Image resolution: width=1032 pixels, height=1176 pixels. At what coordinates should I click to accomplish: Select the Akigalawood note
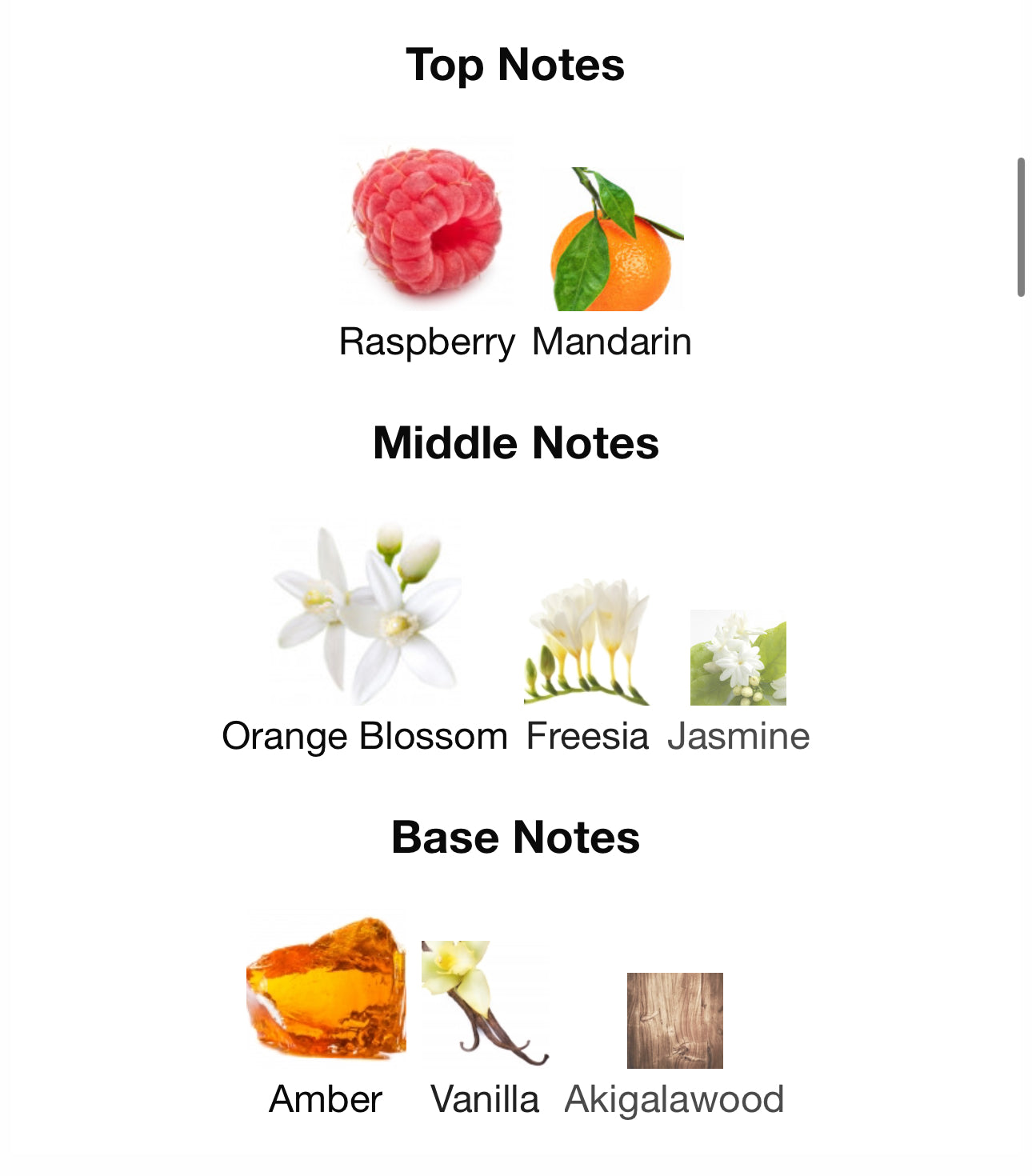pyautogui.click(x=674, y=1021)
